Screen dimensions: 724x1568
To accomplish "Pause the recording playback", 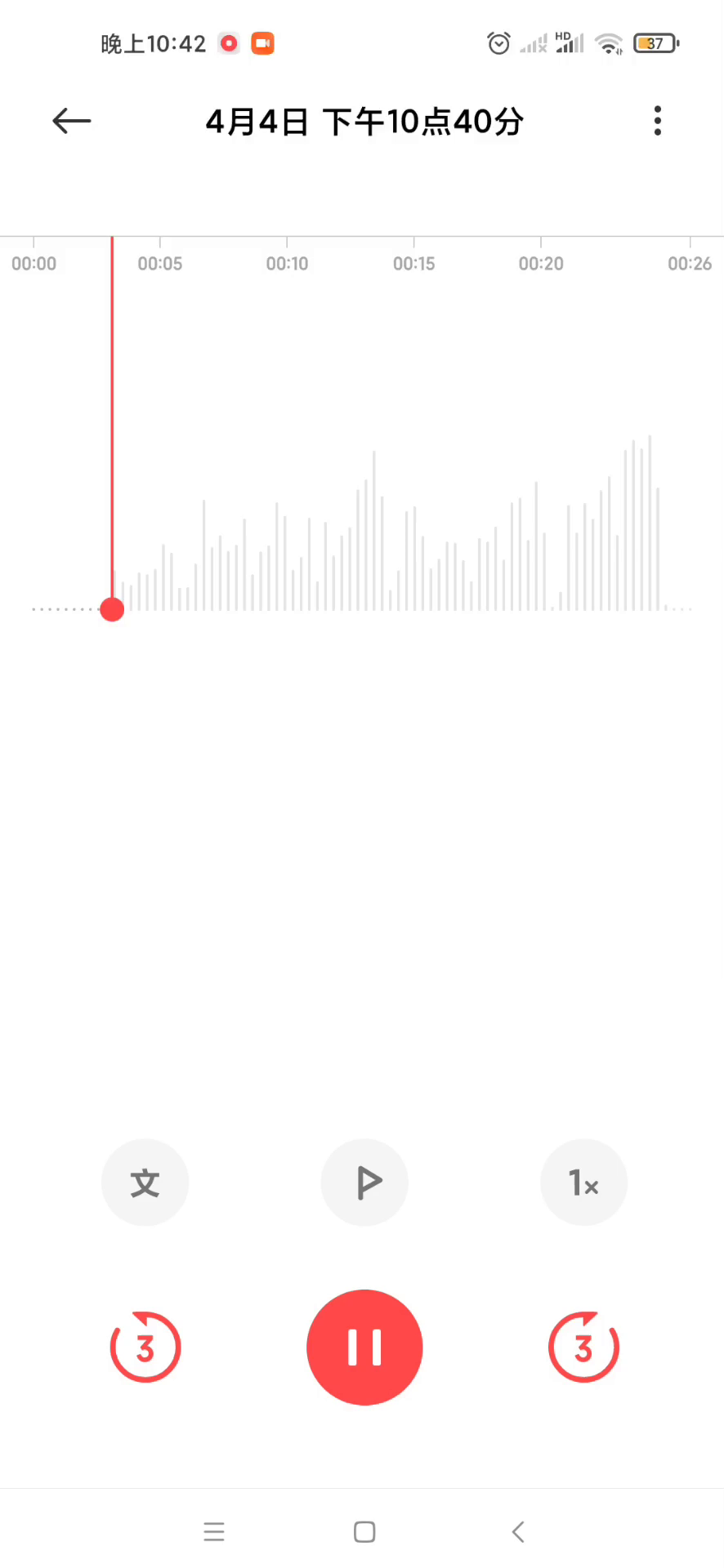I will (364, 1347).
